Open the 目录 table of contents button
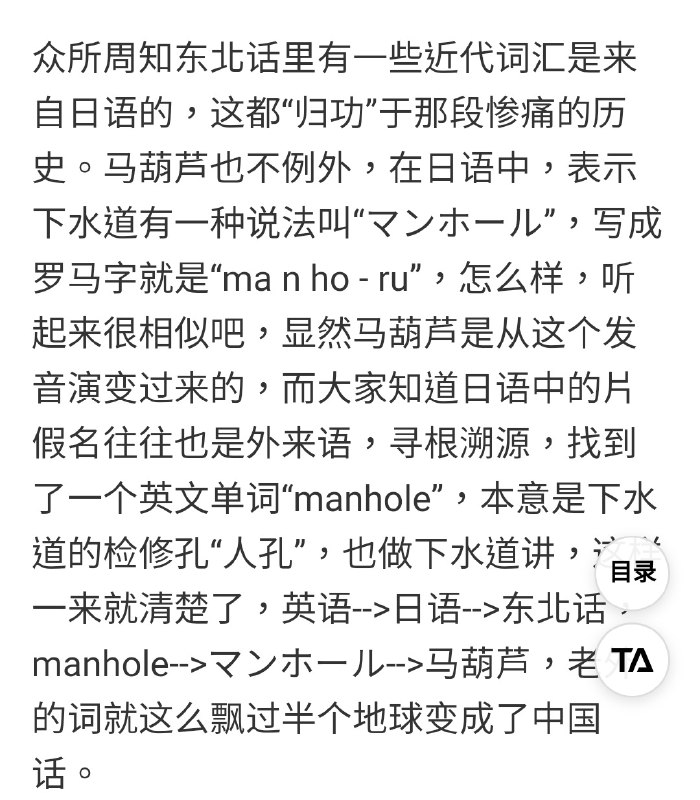 [632, 572]
